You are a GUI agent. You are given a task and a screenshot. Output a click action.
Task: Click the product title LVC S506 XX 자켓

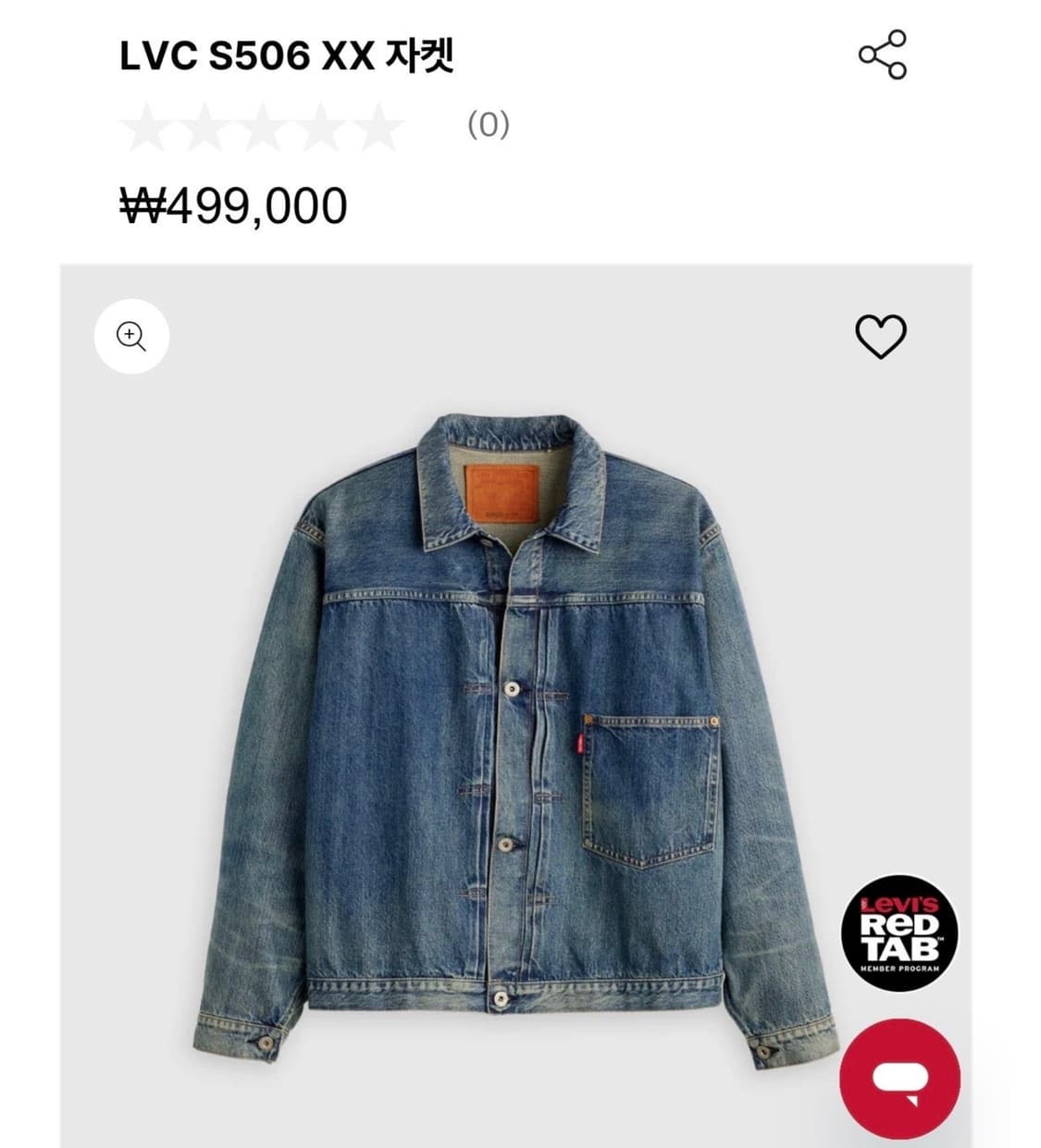(287, 57)
